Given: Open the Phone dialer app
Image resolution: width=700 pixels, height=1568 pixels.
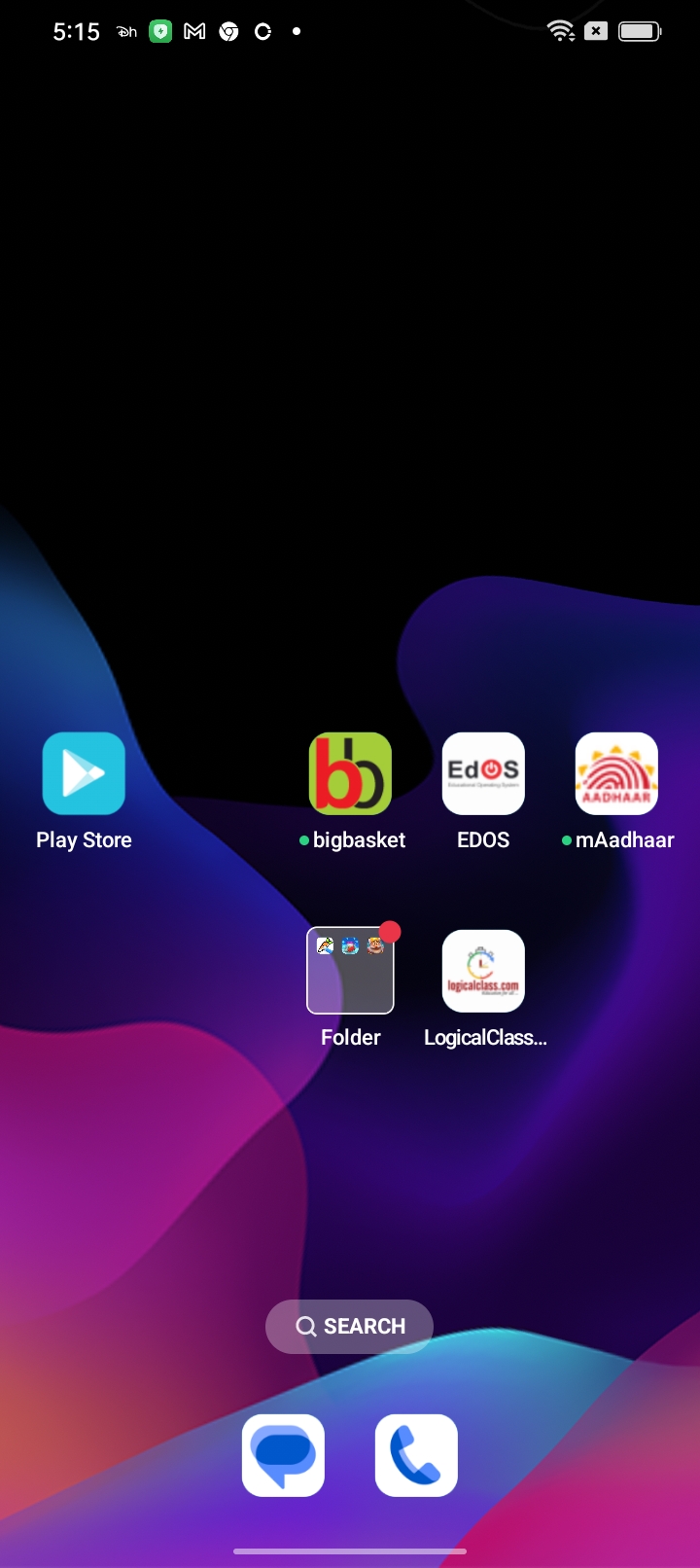Looking at the screenshot, I should click(x=416, y=1455).
